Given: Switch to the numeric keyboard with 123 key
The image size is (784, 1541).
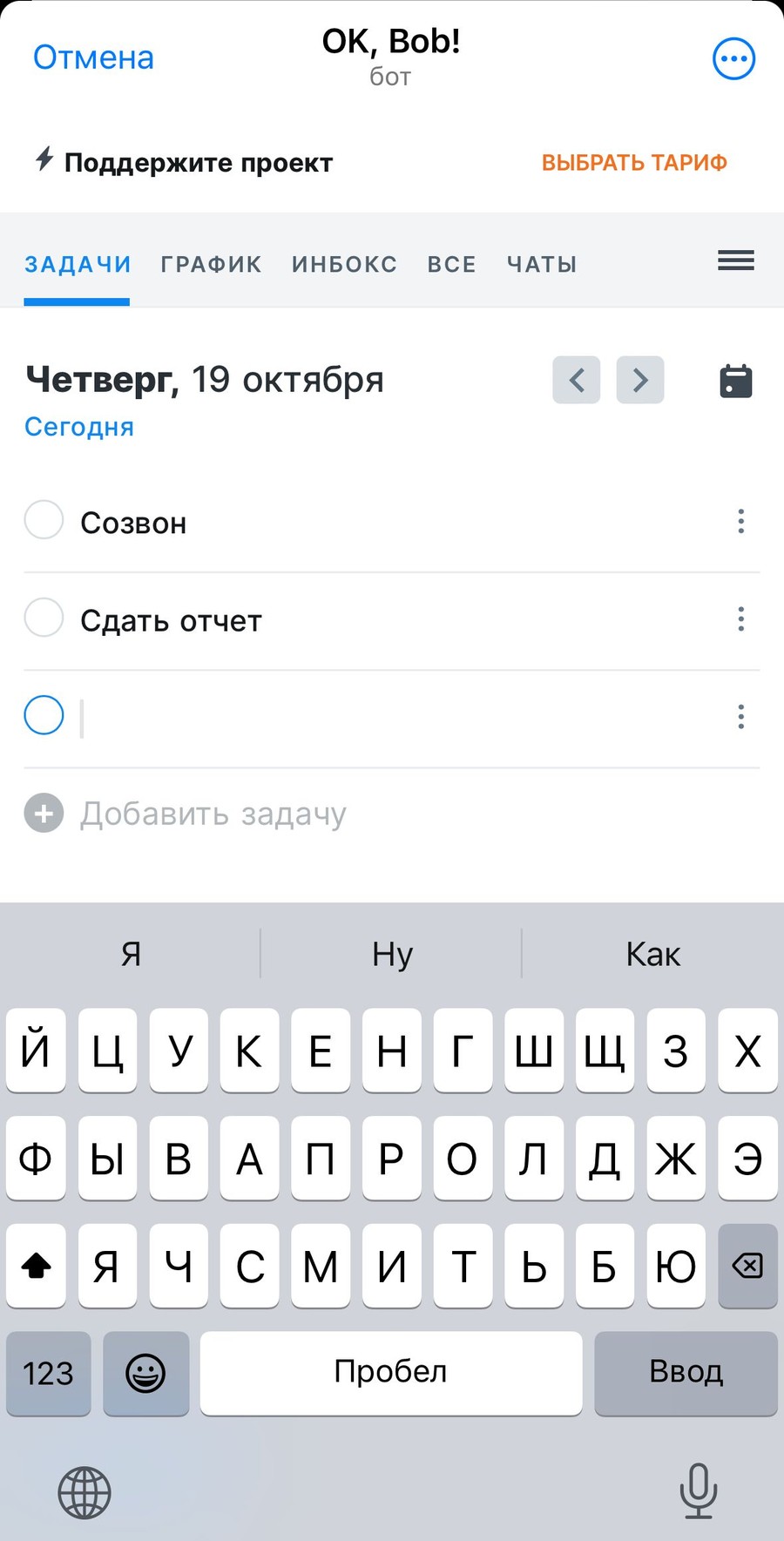Looking at the screenshot, I should (x=48, y=1374).
